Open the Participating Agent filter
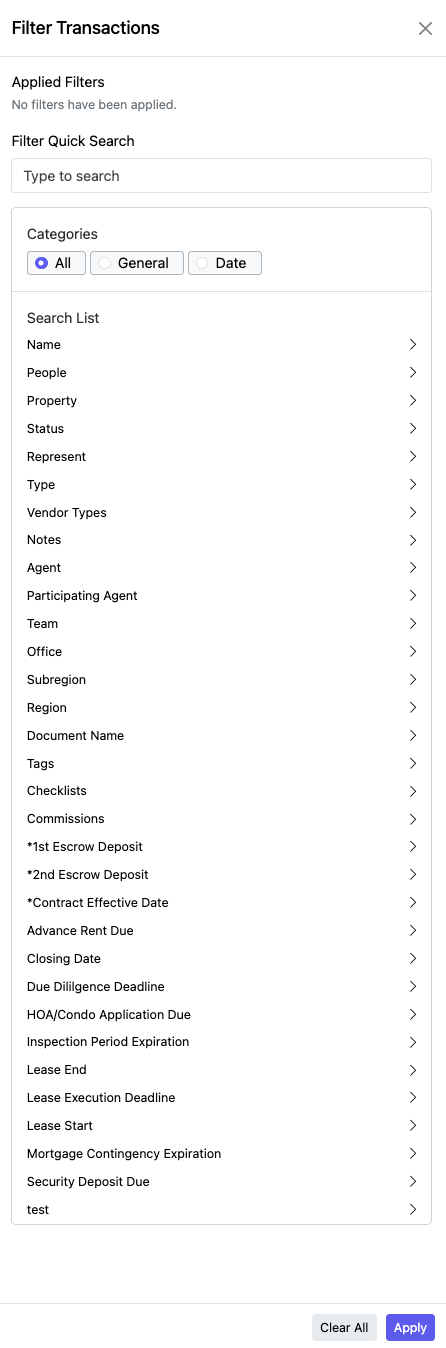 pyautogui.click(x=221, y=595)
